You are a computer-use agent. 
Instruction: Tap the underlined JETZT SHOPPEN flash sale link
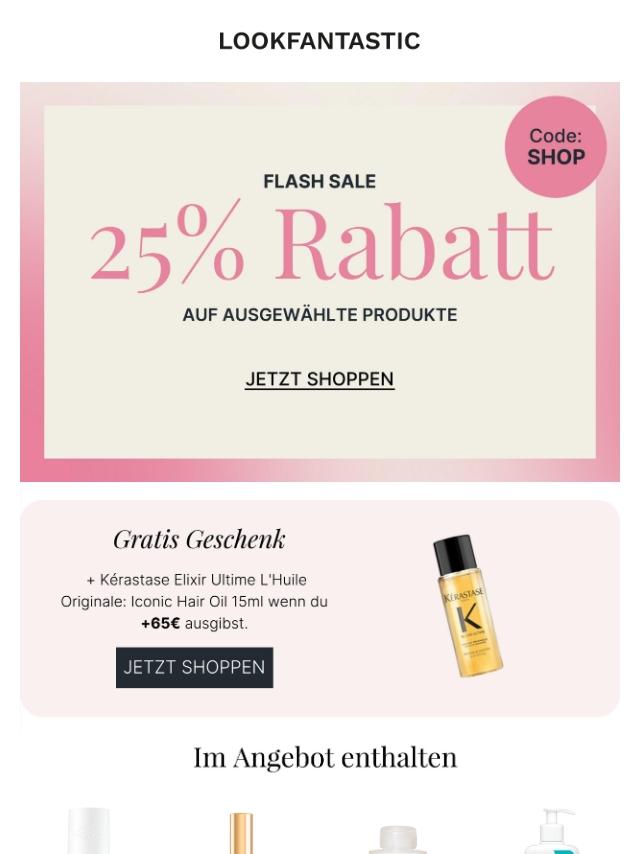[x=319, y=379]
